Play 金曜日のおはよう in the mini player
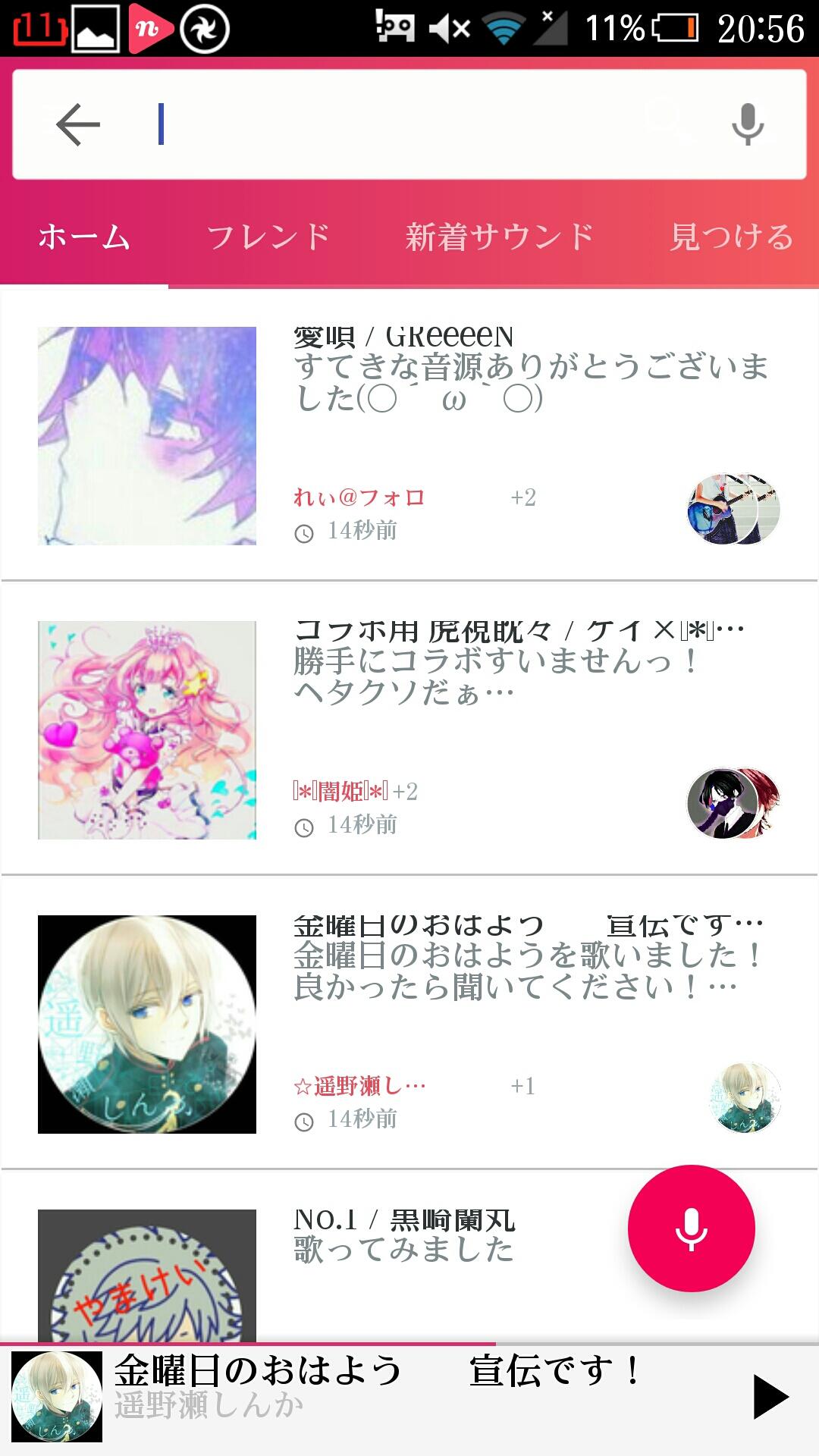Image resolution: width=819 pixels, height=1456 pixels. coord(770,1397)
